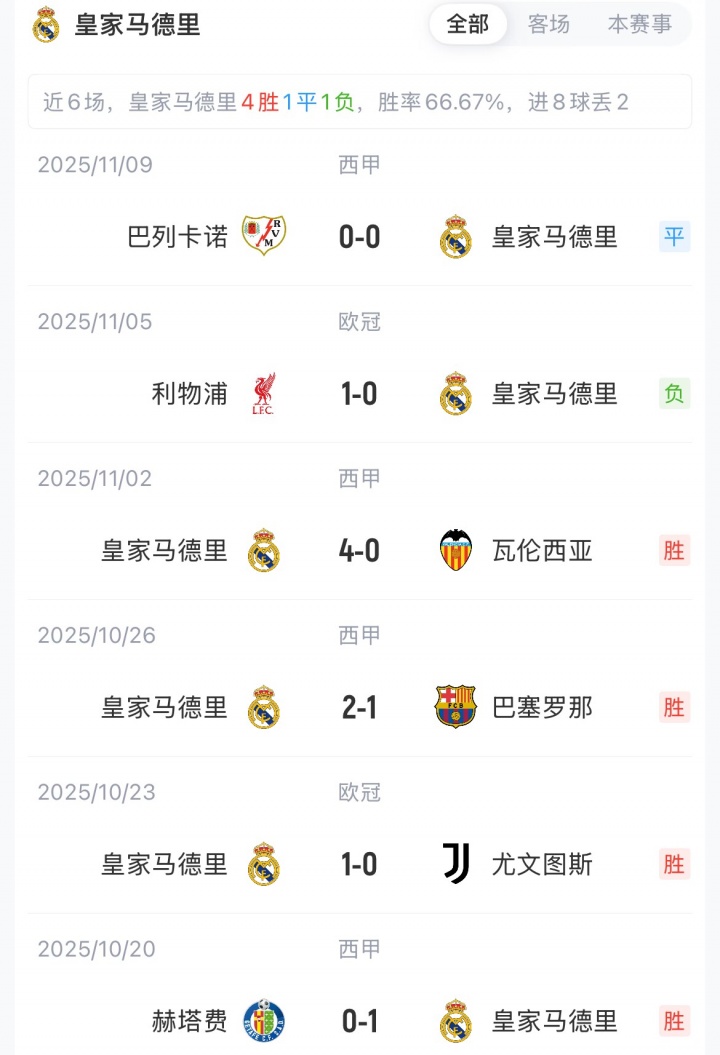This screenshot has height=1055, width=720.
Task: Open the 皇家马德里 2-1 巴塞罗那 match
Action: pos(359,708)
